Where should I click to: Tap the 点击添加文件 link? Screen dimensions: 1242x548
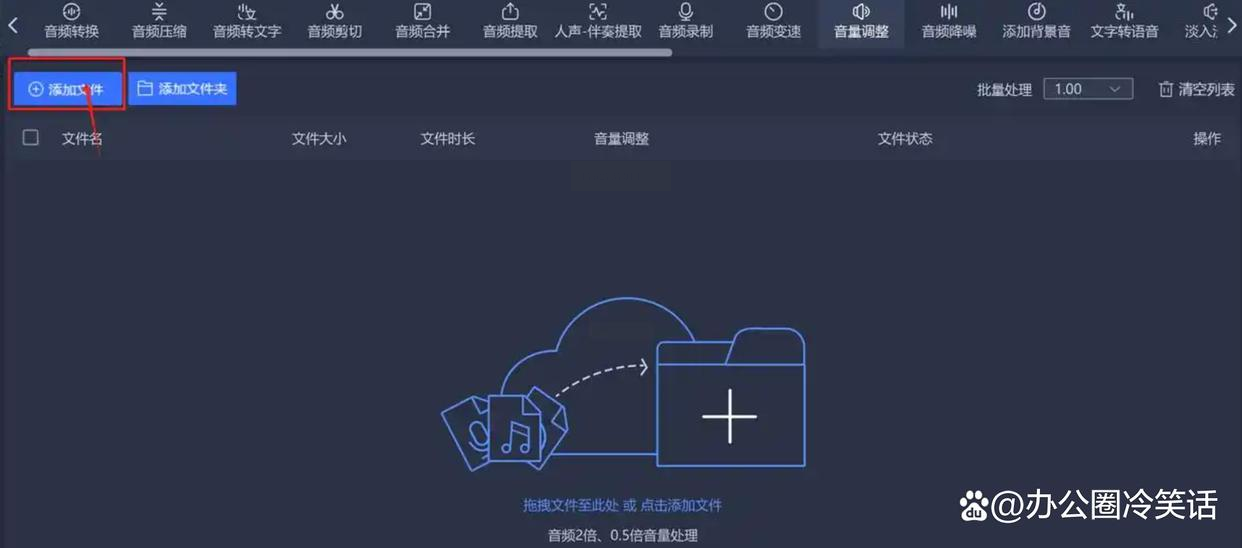tap(681, 505)
